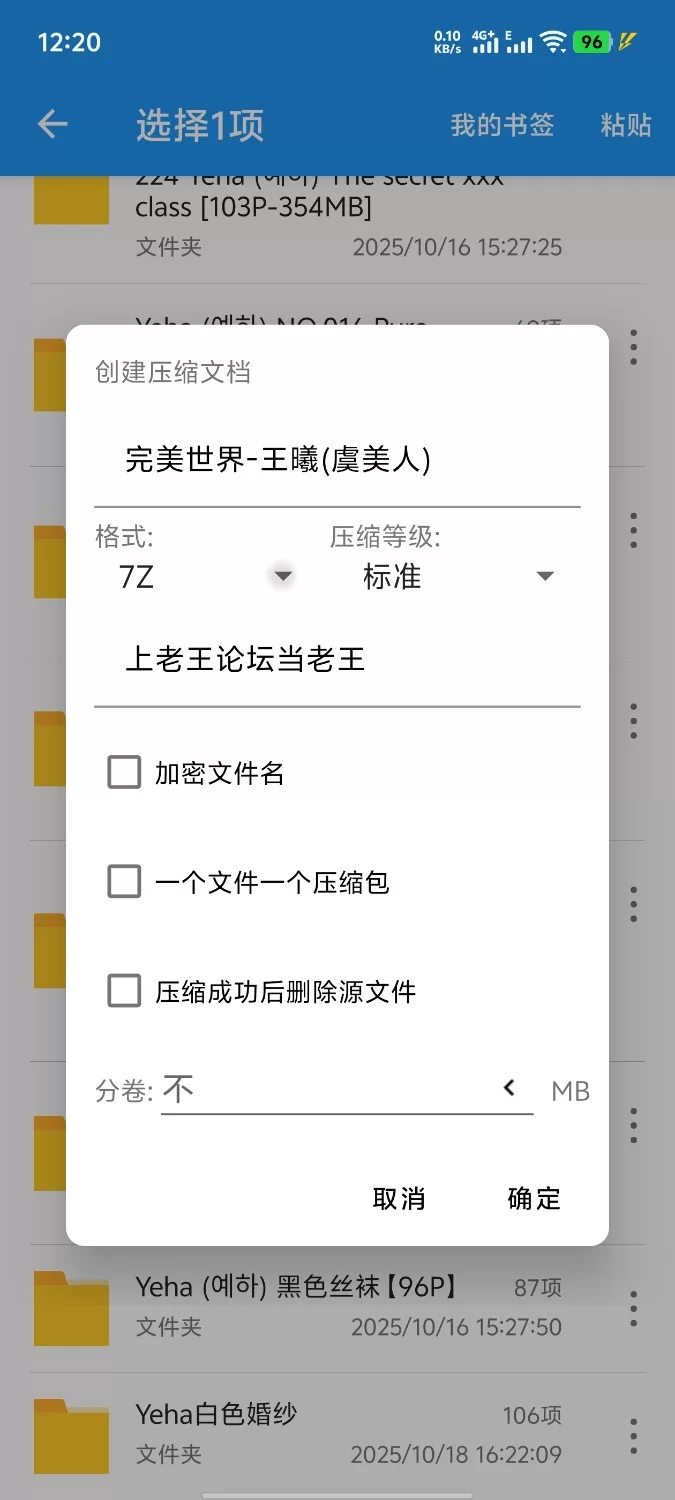Cancel with the 取消 button

399,1199
